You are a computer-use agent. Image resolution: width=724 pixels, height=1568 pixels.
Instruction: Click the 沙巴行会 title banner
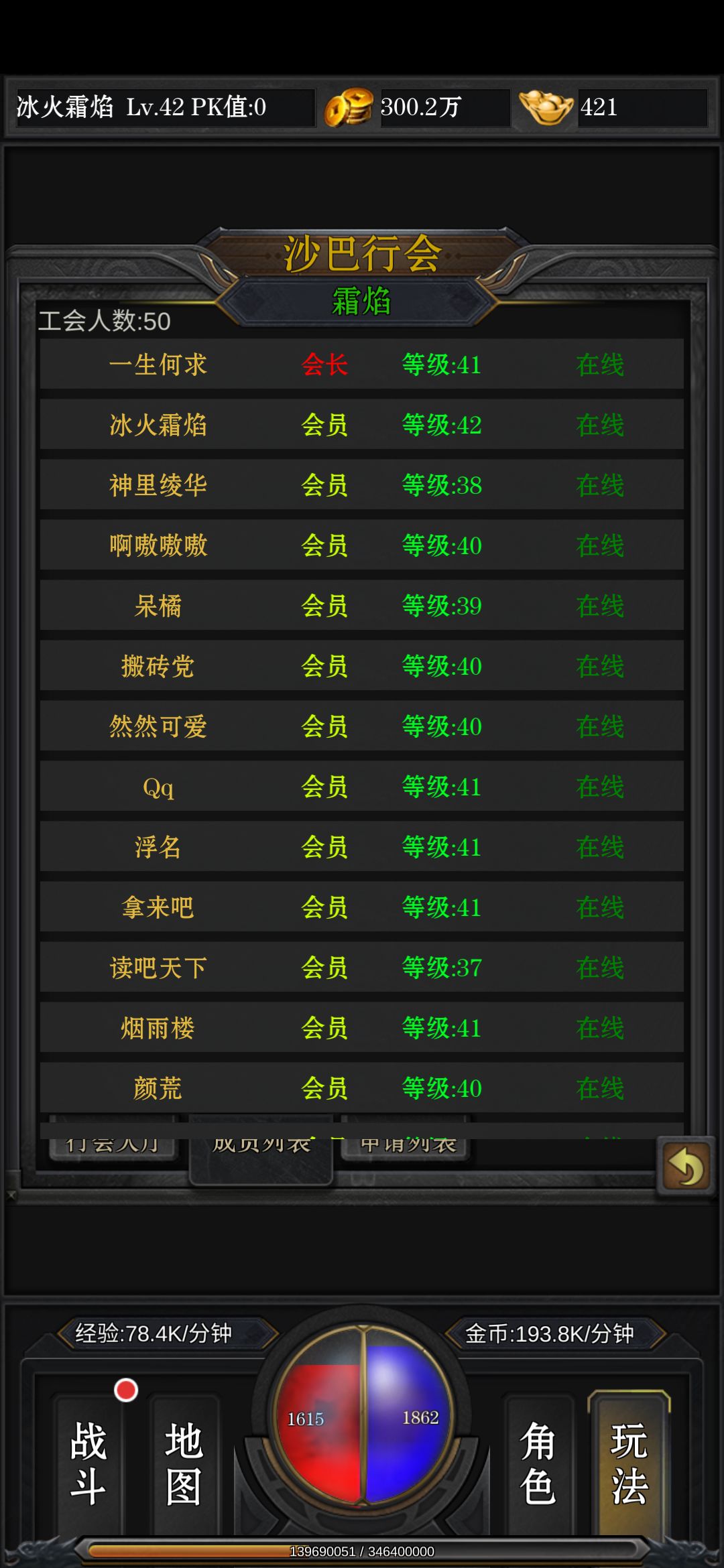362,250
